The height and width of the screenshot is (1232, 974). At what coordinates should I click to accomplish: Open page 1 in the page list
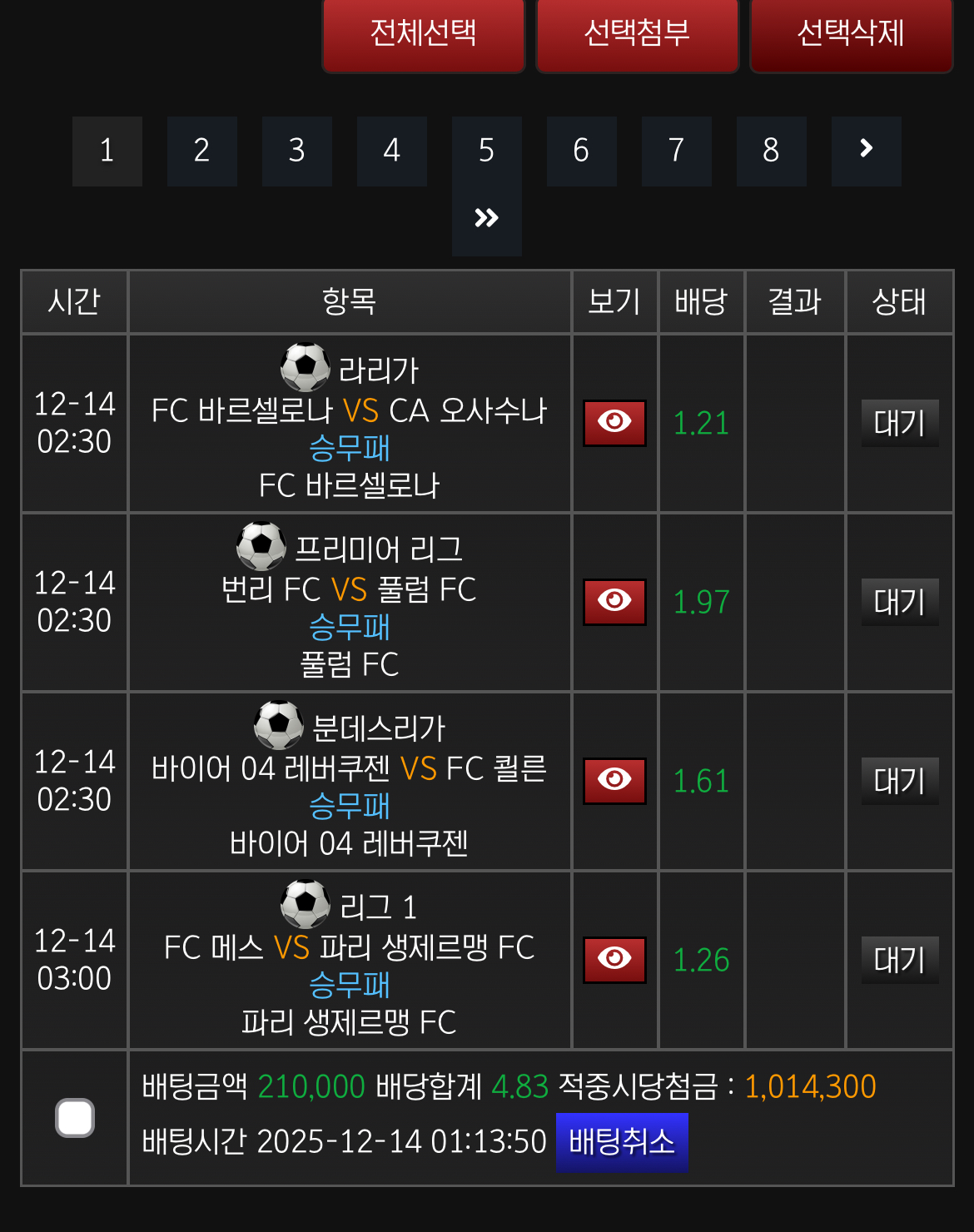pyautogui.click(x=107, y=151)
